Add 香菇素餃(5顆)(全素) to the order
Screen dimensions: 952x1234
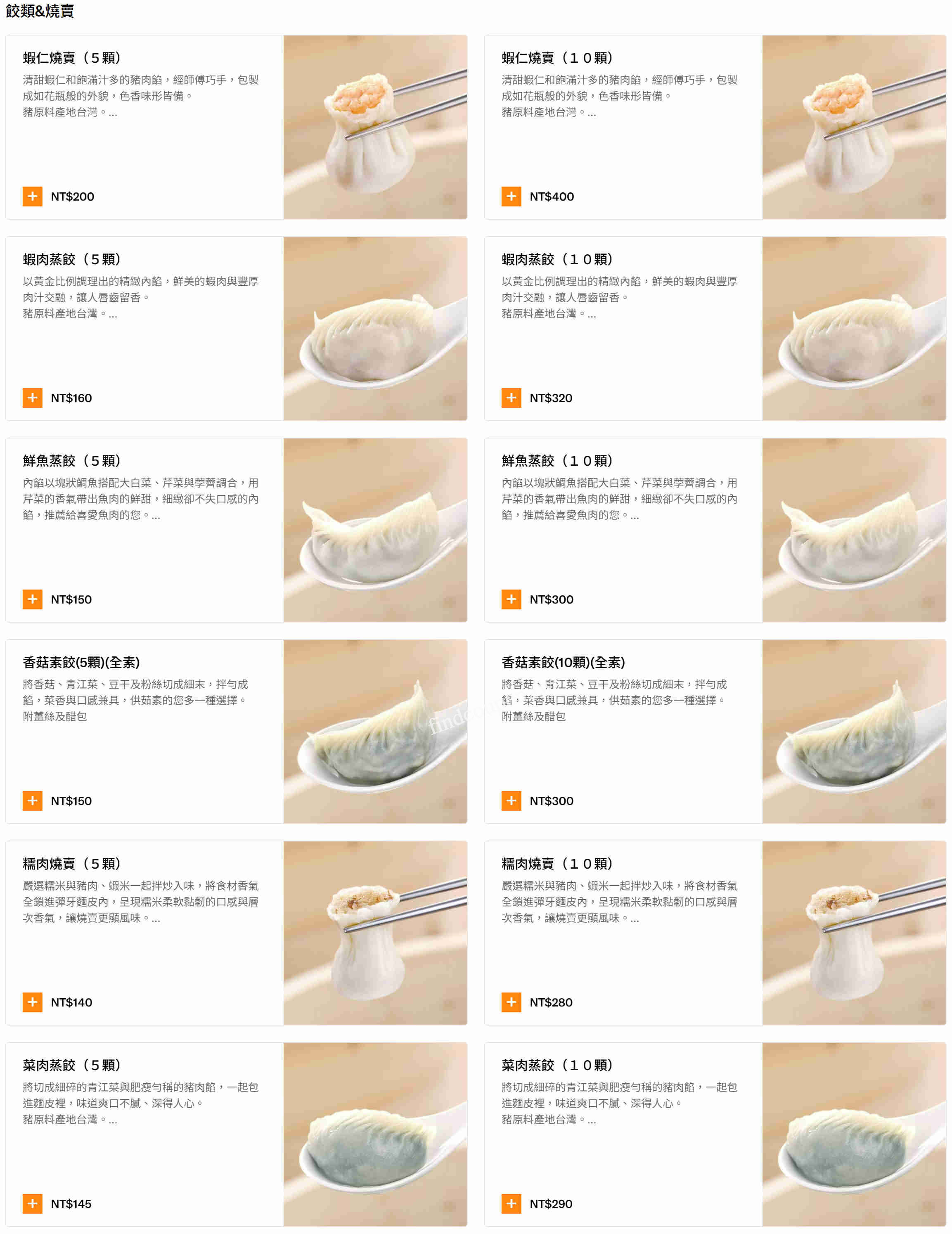click(x=32, y=801)
